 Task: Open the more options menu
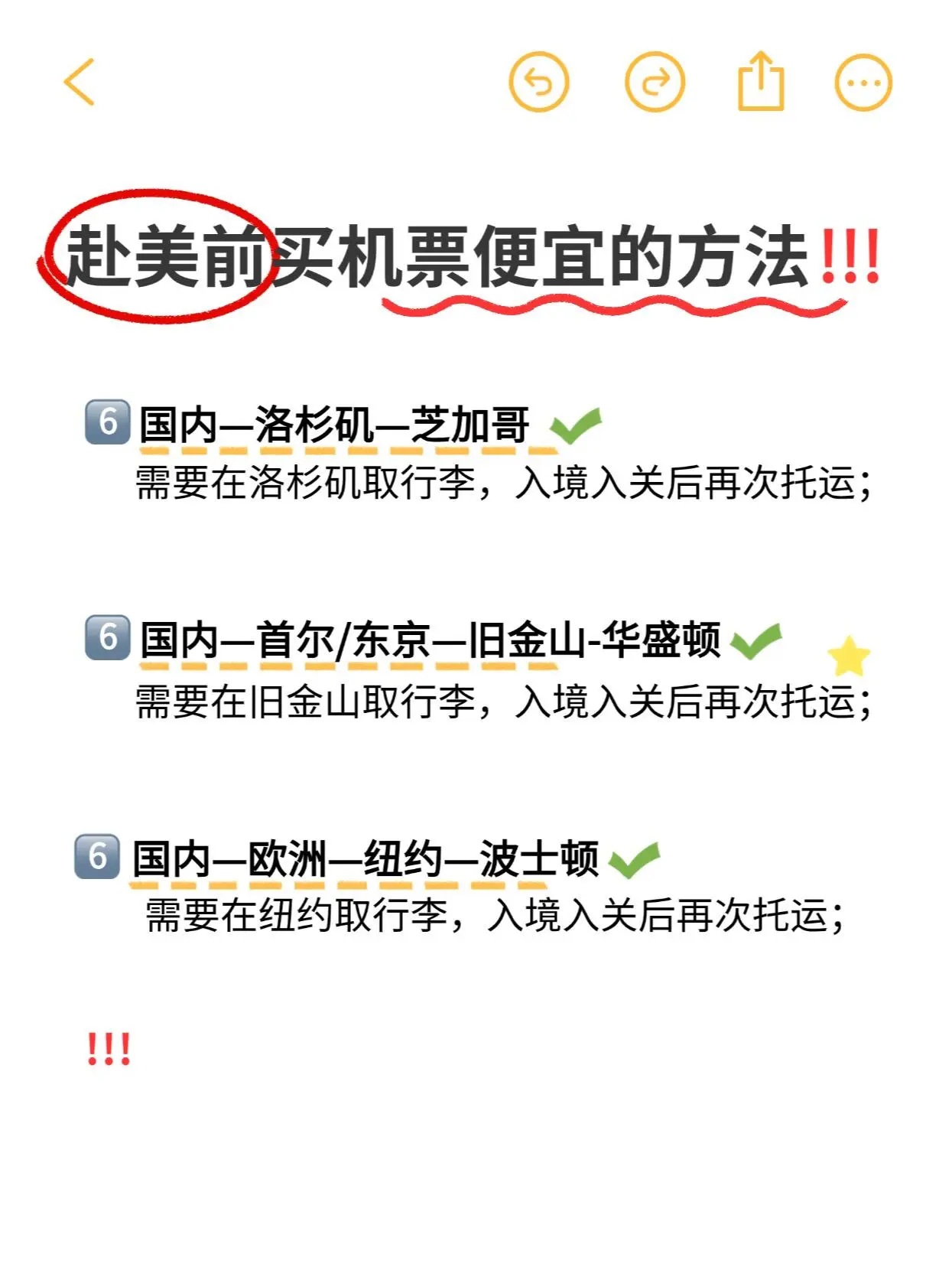pos(863,83)
